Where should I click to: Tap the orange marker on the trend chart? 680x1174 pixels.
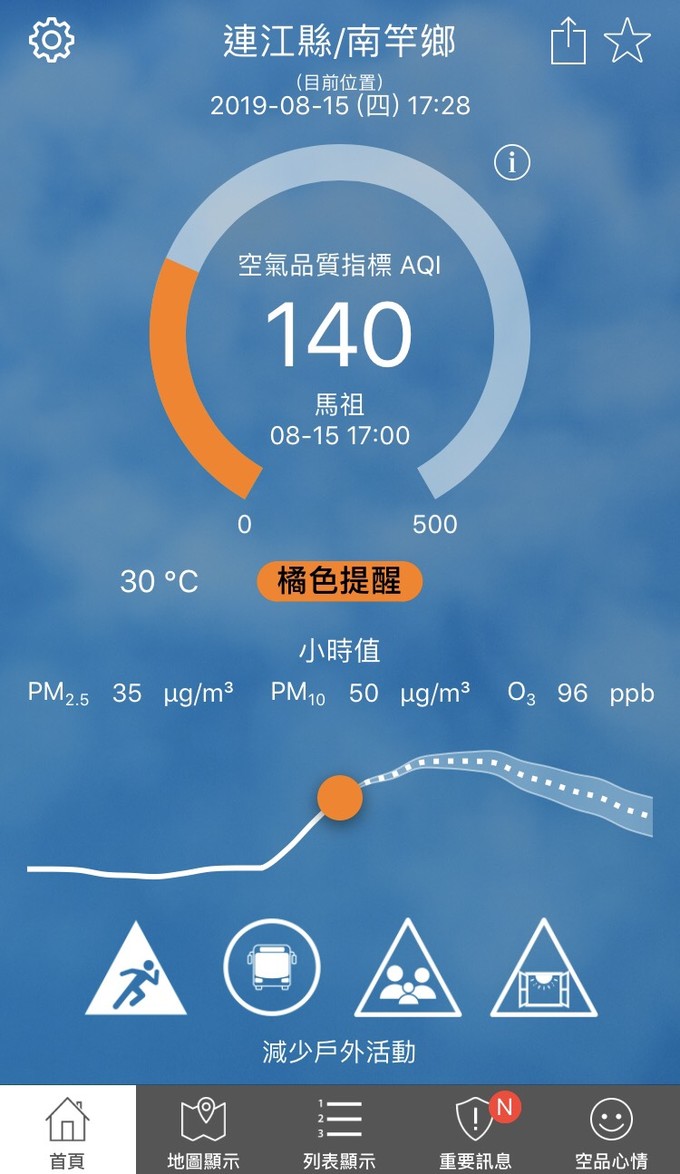(x=340, y=797)
